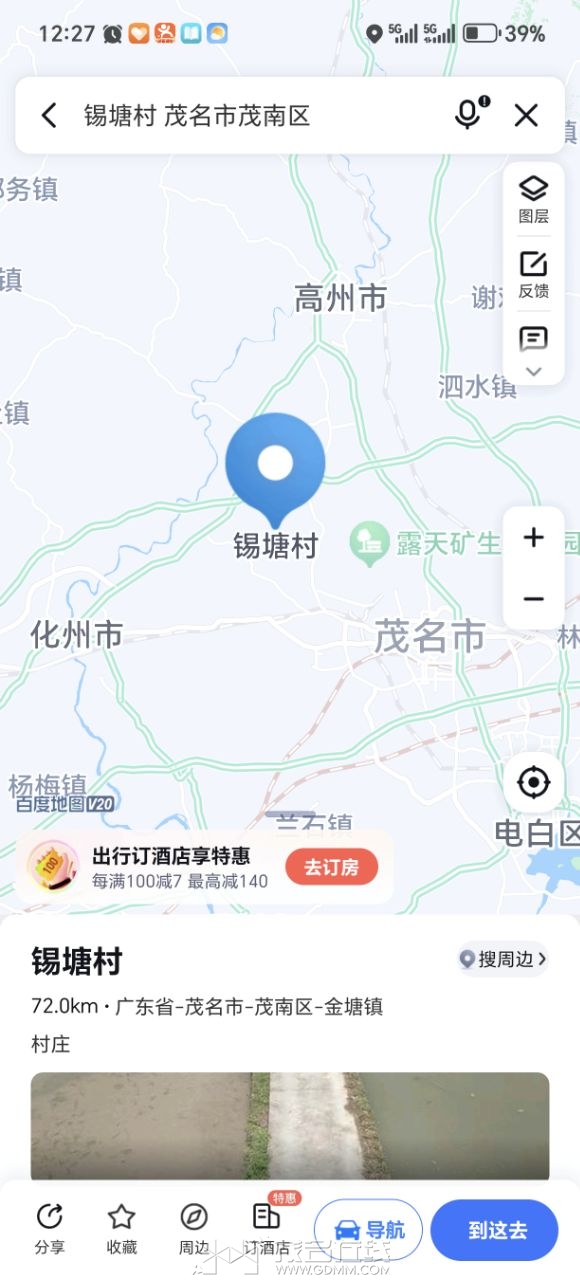The height and width of the screenshot is (1280, 580).
Task: Zoom out the map with the minus button
Action: click(x=534, y=599)
